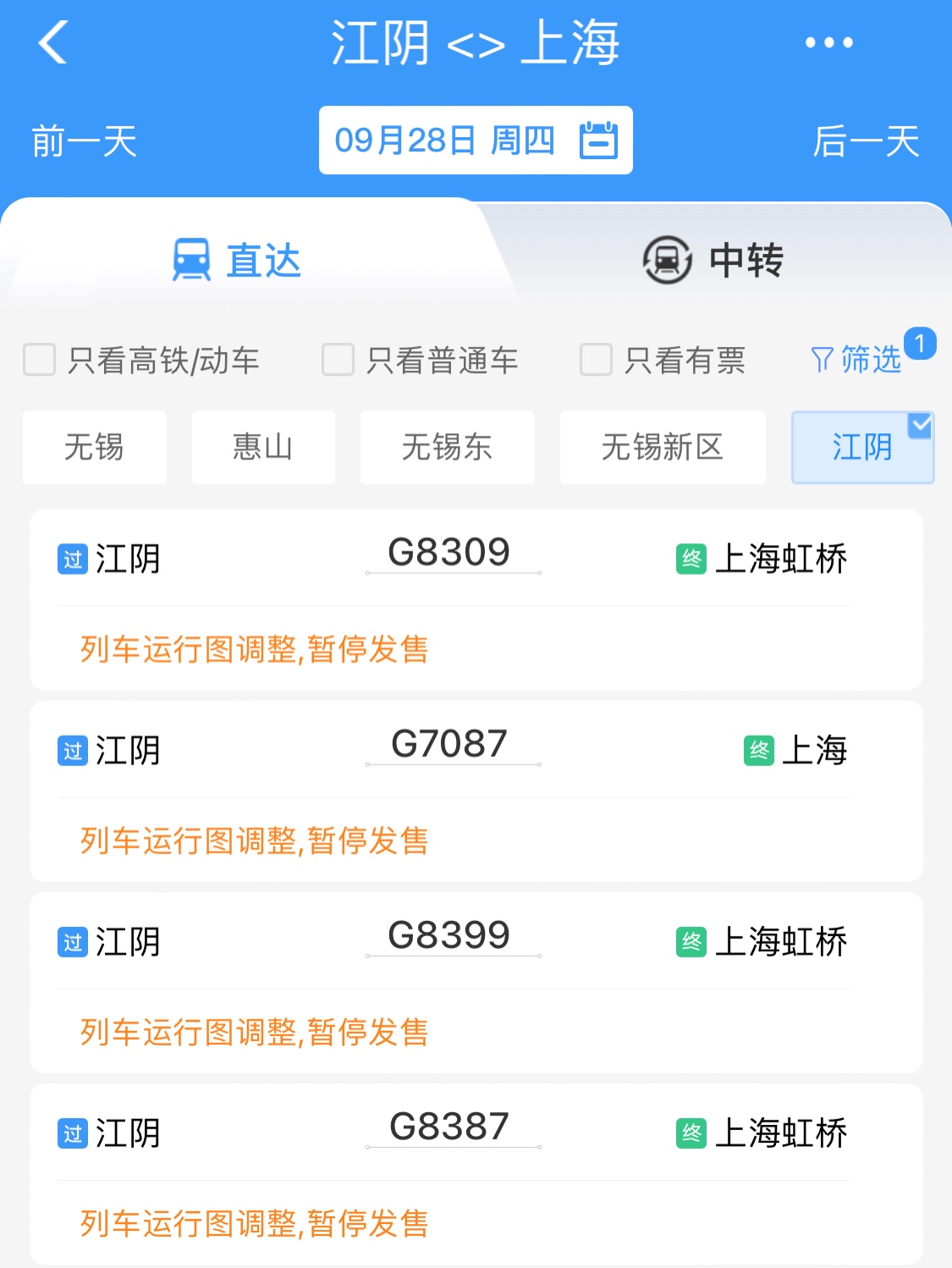Go to the next day (后一天)
This screenshot has width=952, height=1268.
(866, 141)
